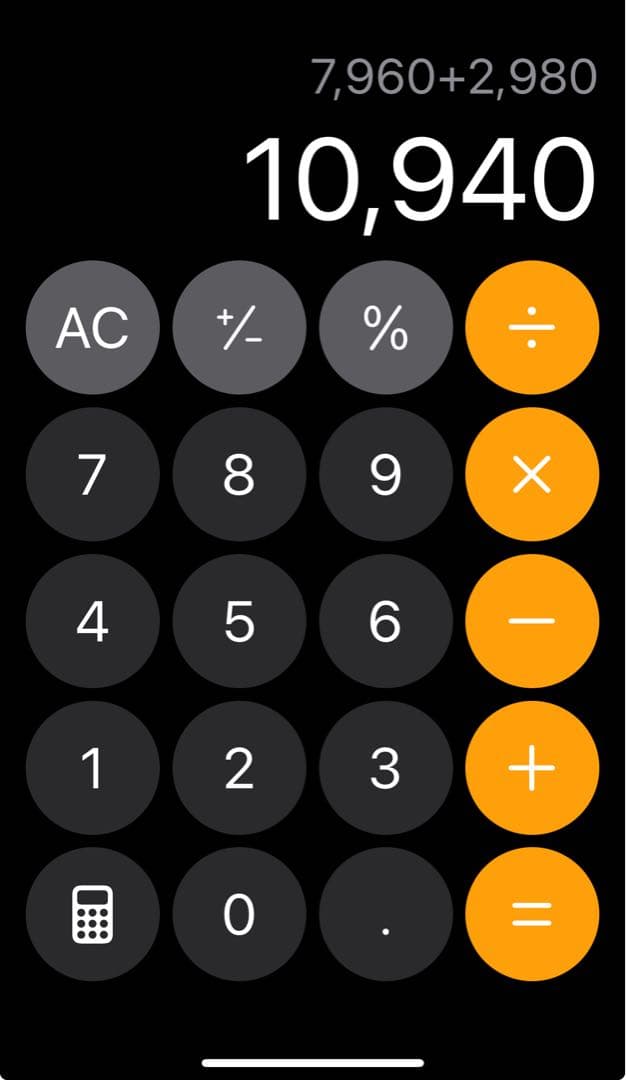Enter digit 9
This screenshot has height=1080, width=626.
[x=386, y=474]
